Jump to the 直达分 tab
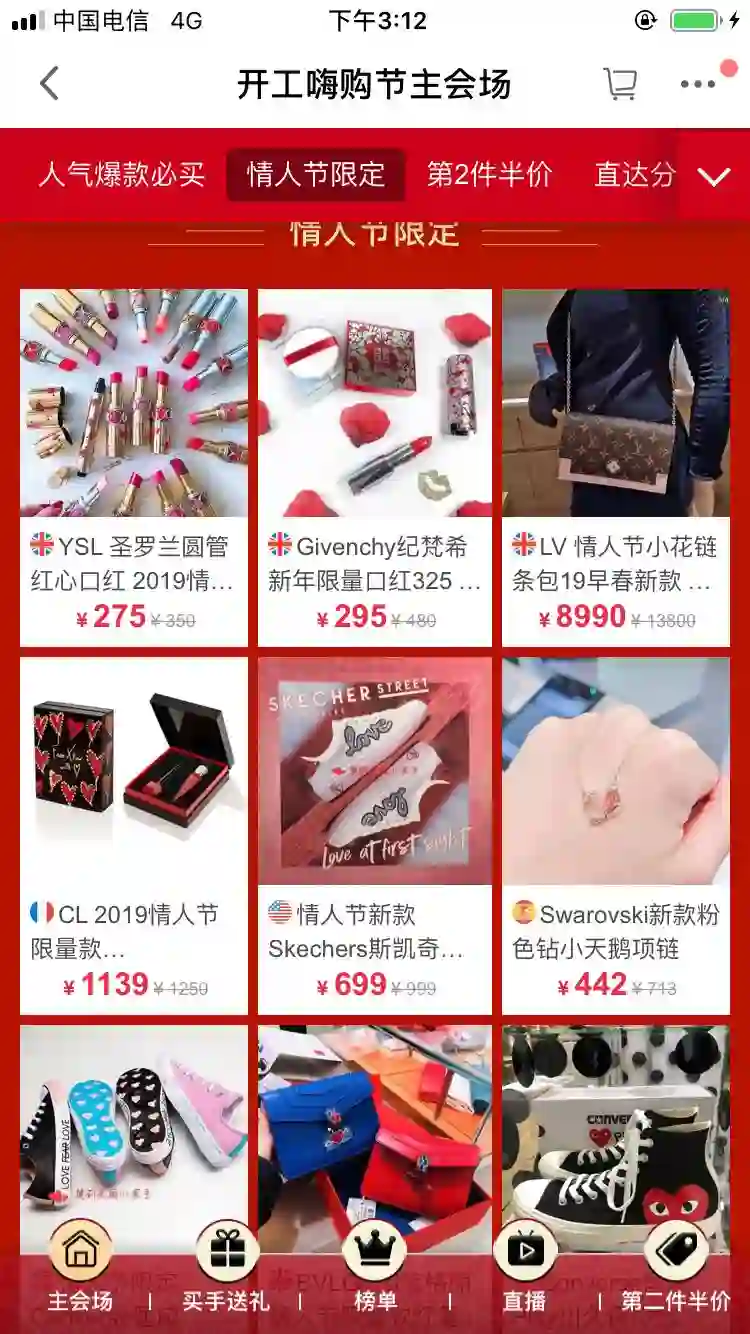 click(634, 175)
